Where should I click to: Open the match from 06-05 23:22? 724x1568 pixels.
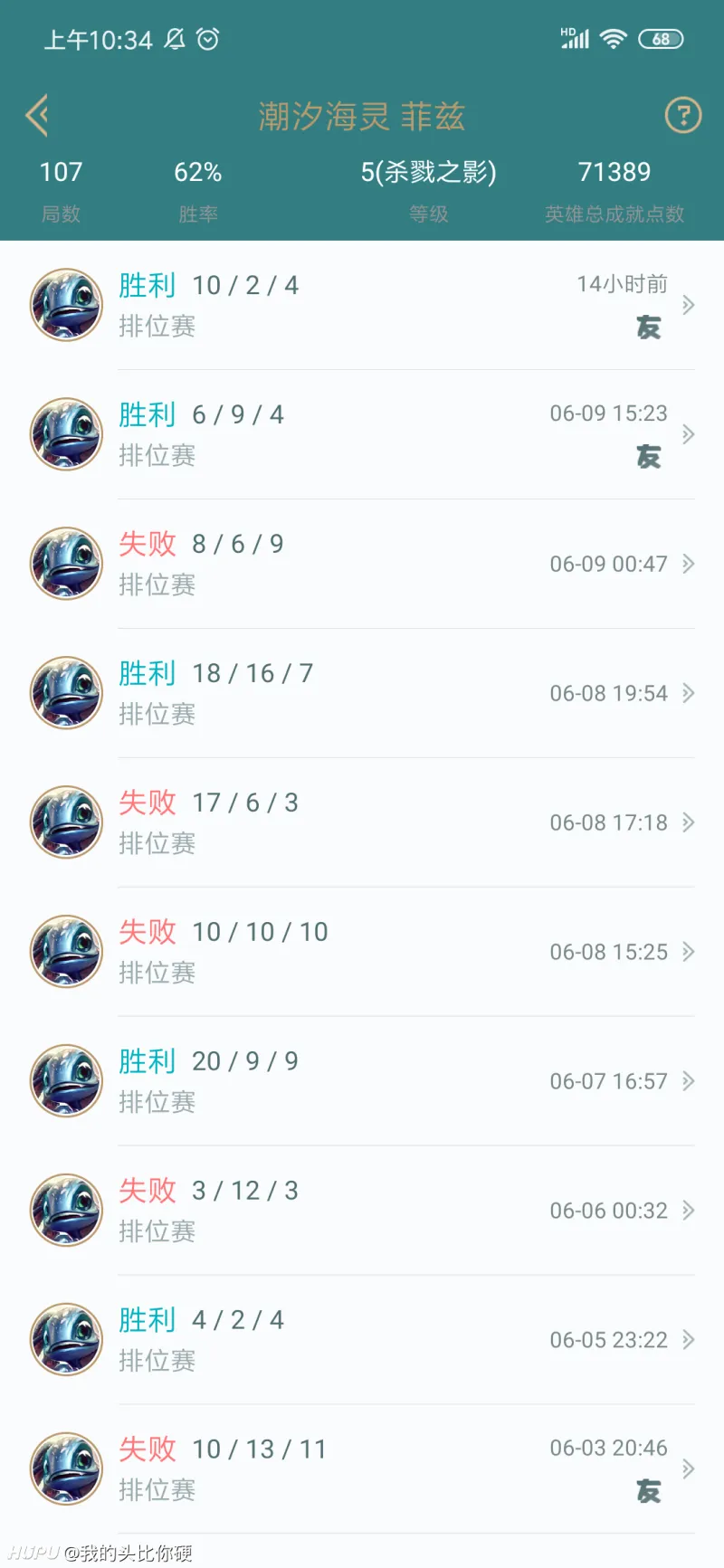(x=362, y=1340)
